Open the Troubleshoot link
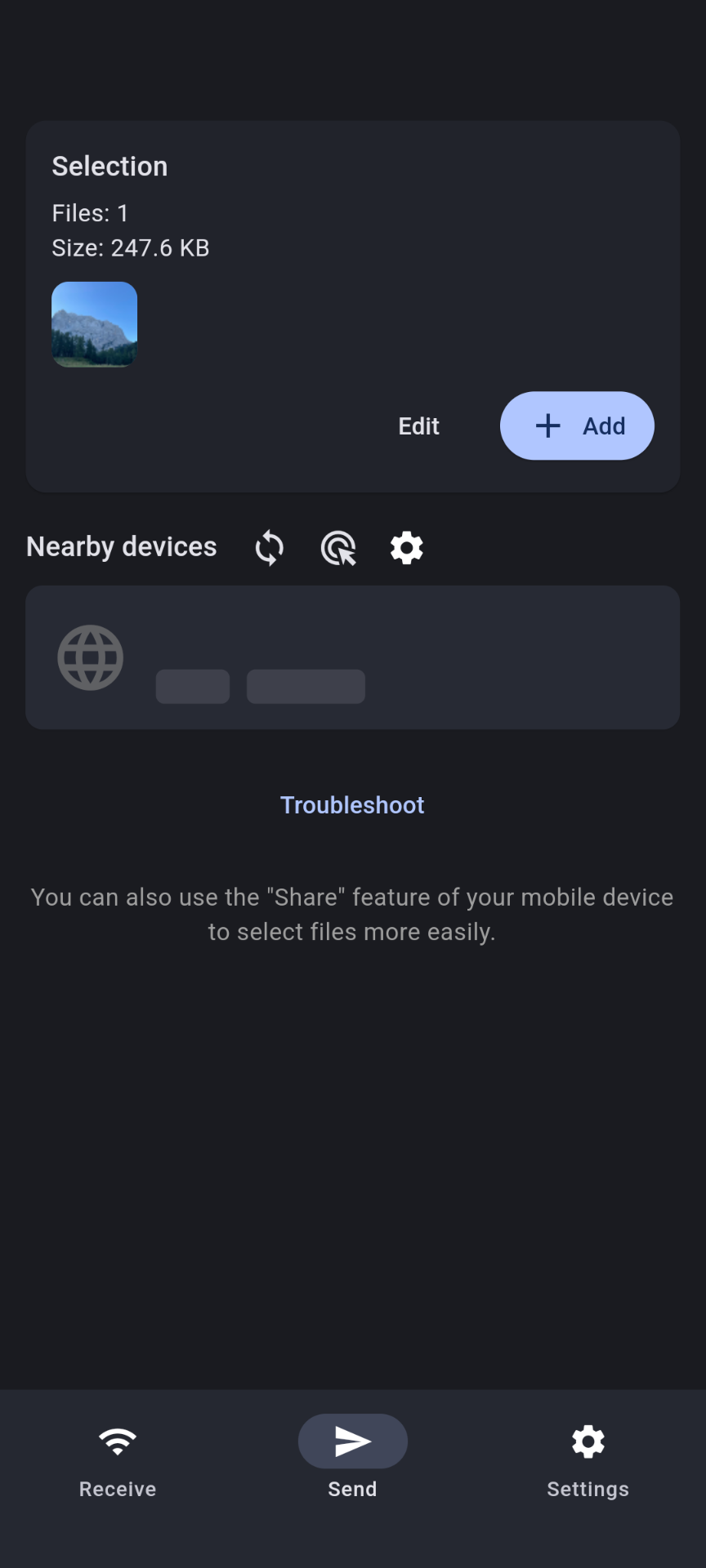The height and width of the screenshot is (1568, 706). click(352, 805)
